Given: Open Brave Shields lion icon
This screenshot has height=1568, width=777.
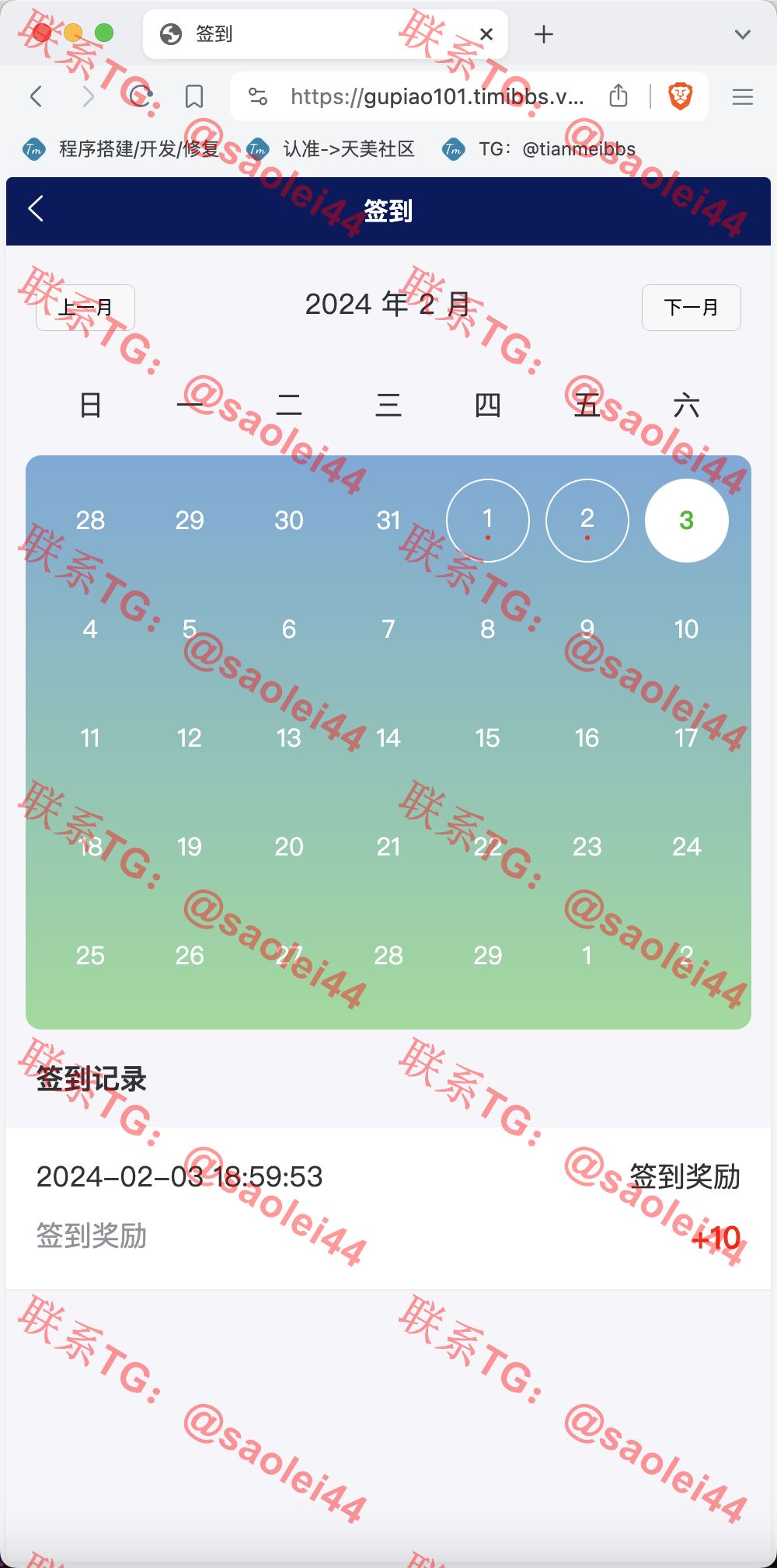Looking at the screenshot, I should coord(681,96).
